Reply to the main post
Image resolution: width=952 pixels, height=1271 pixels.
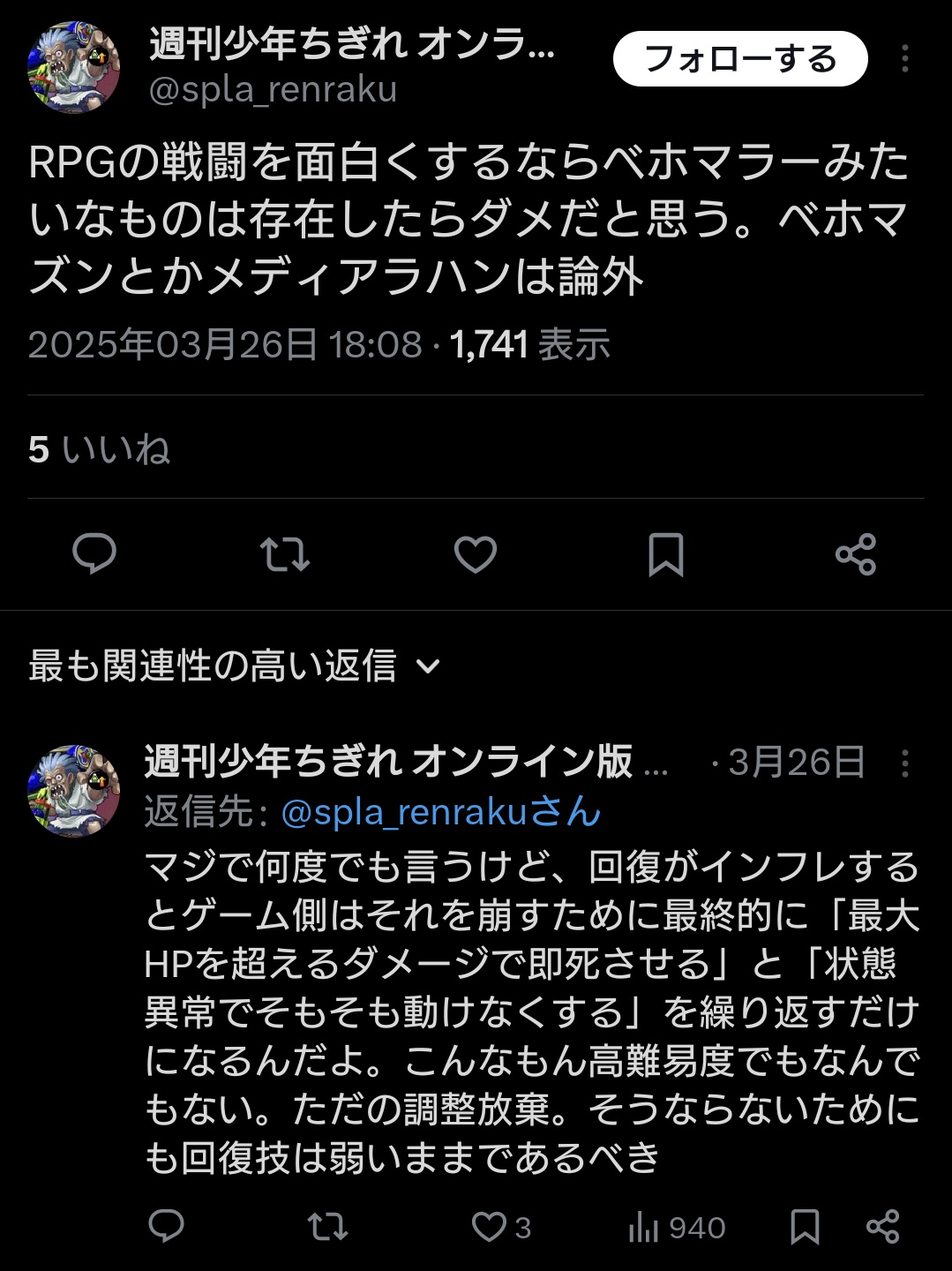click(x=94, y=554)
